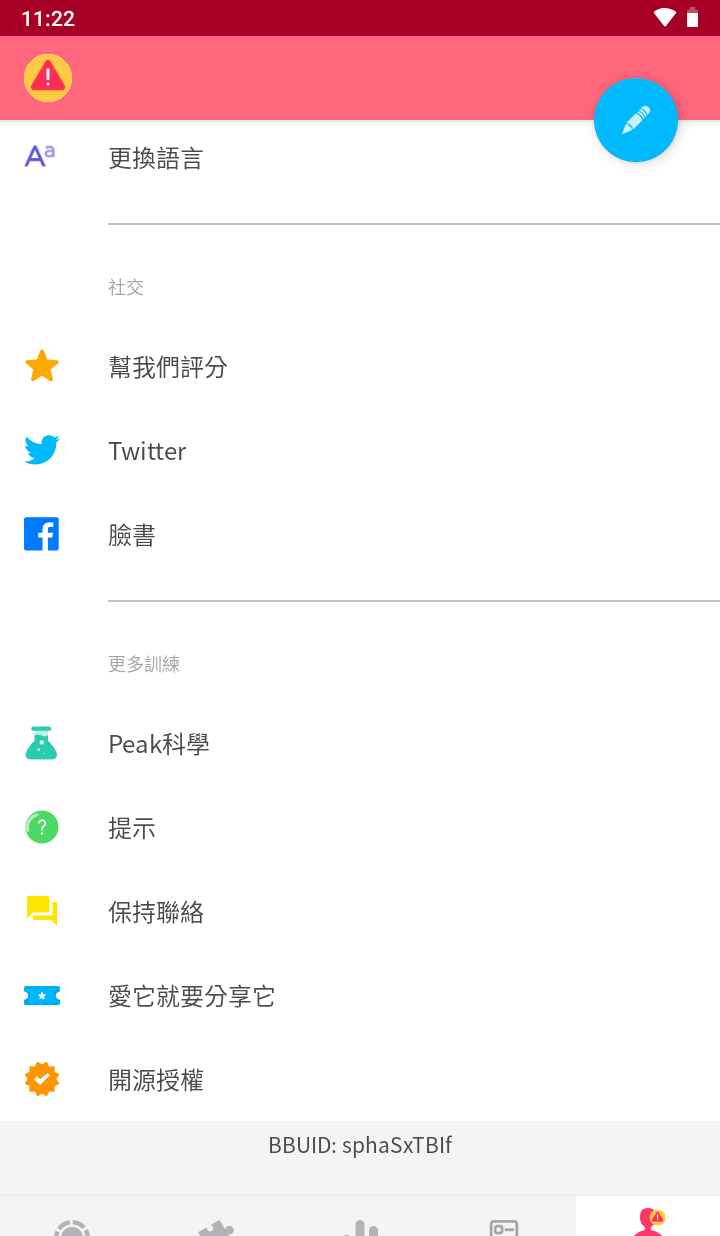Tap the blue ticket icon for 愛它就要分享它
The height and width of the screenshot is (1236, 720).
41,995
